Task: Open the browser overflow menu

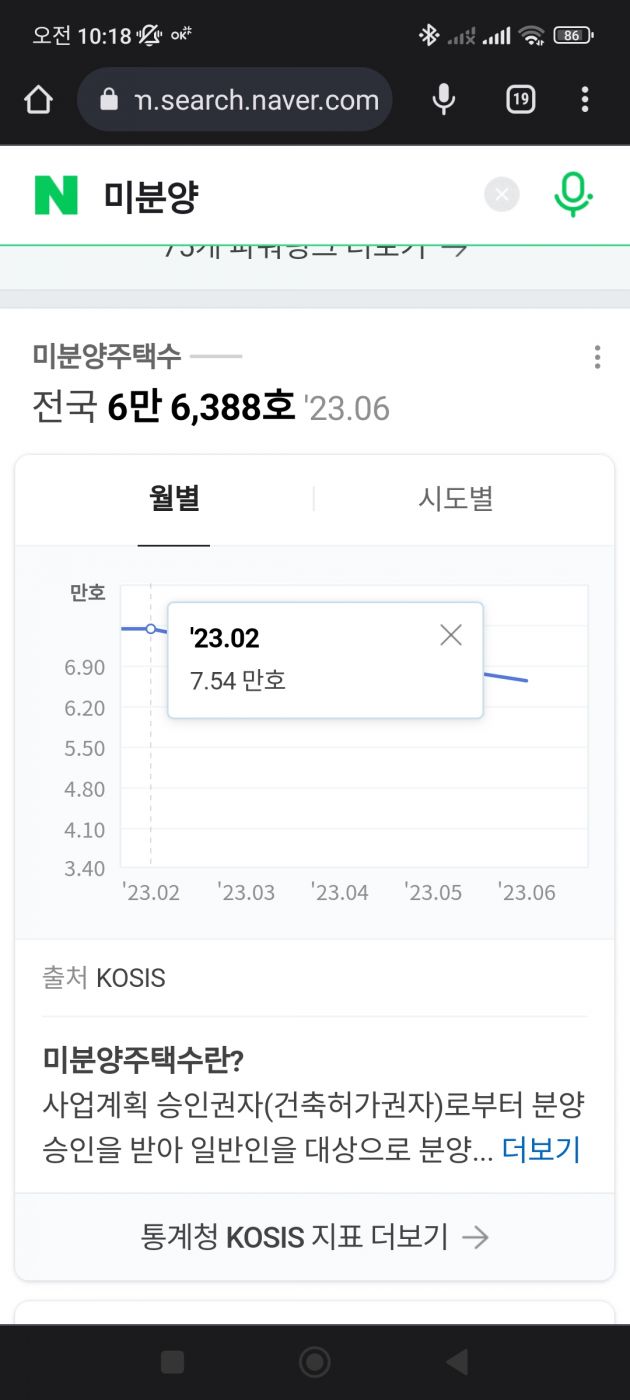Action: (x=585, y=100)
